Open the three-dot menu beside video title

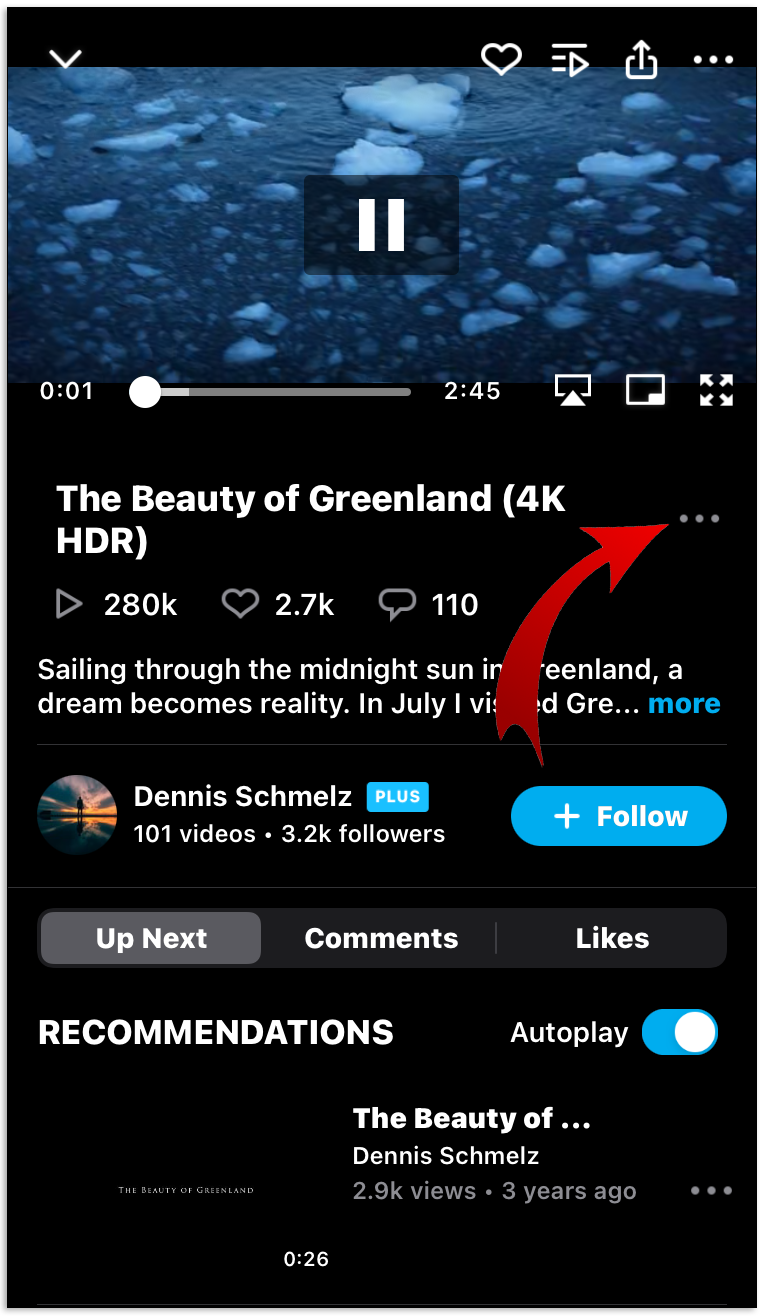(x=699, y=519)
